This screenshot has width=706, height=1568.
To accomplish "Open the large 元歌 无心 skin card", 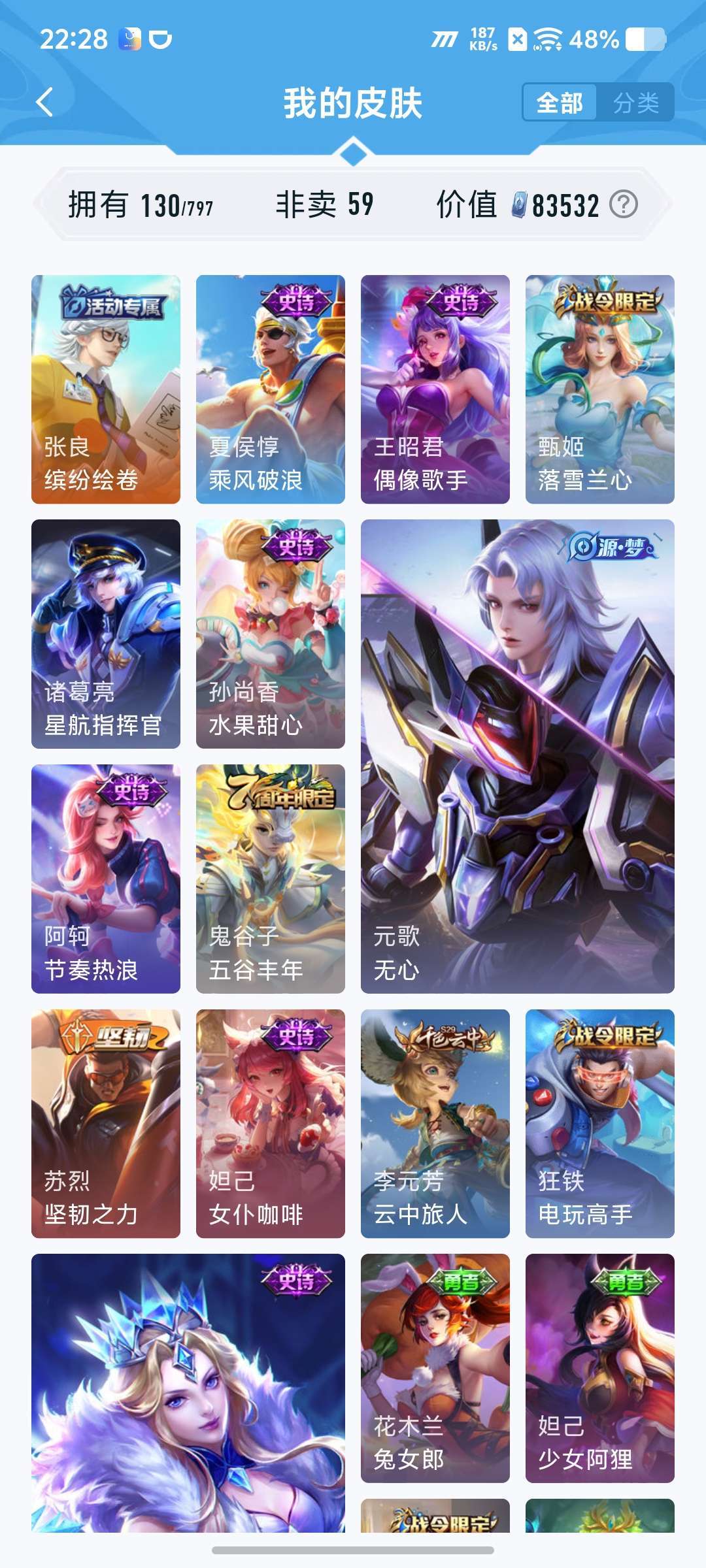I will pyautogui.click(x=518, y=757).
